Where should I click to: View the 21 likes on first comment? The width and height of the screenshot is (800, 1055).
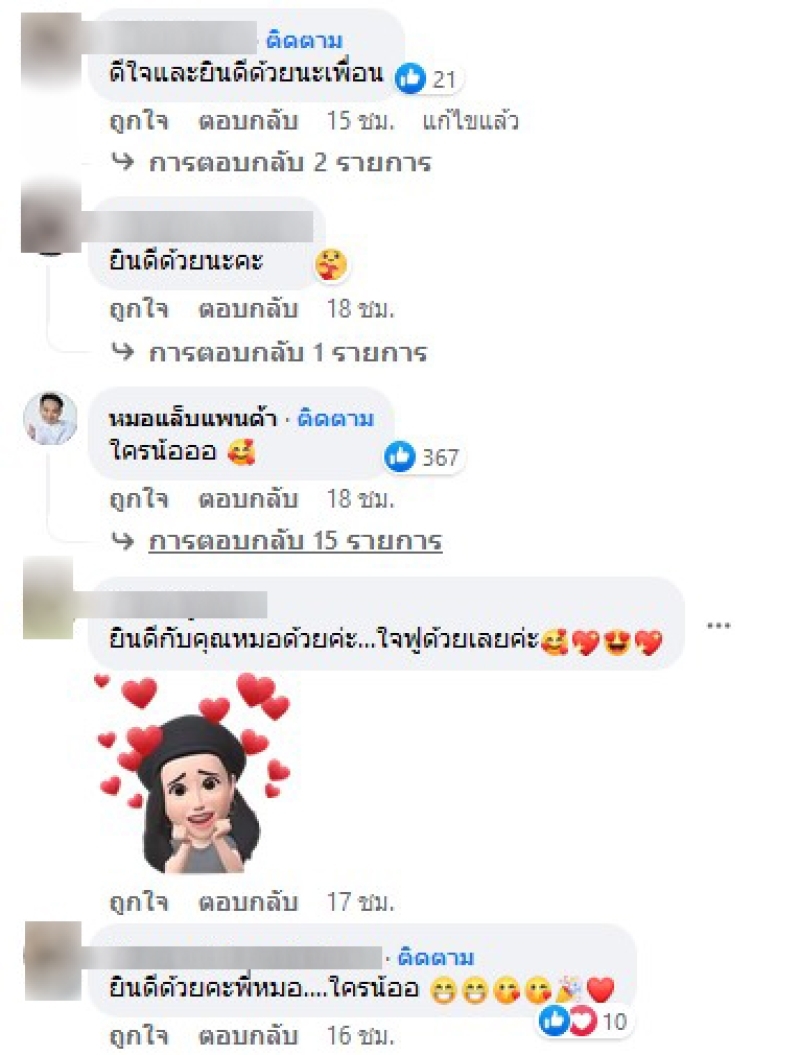[x=428, y=79]
